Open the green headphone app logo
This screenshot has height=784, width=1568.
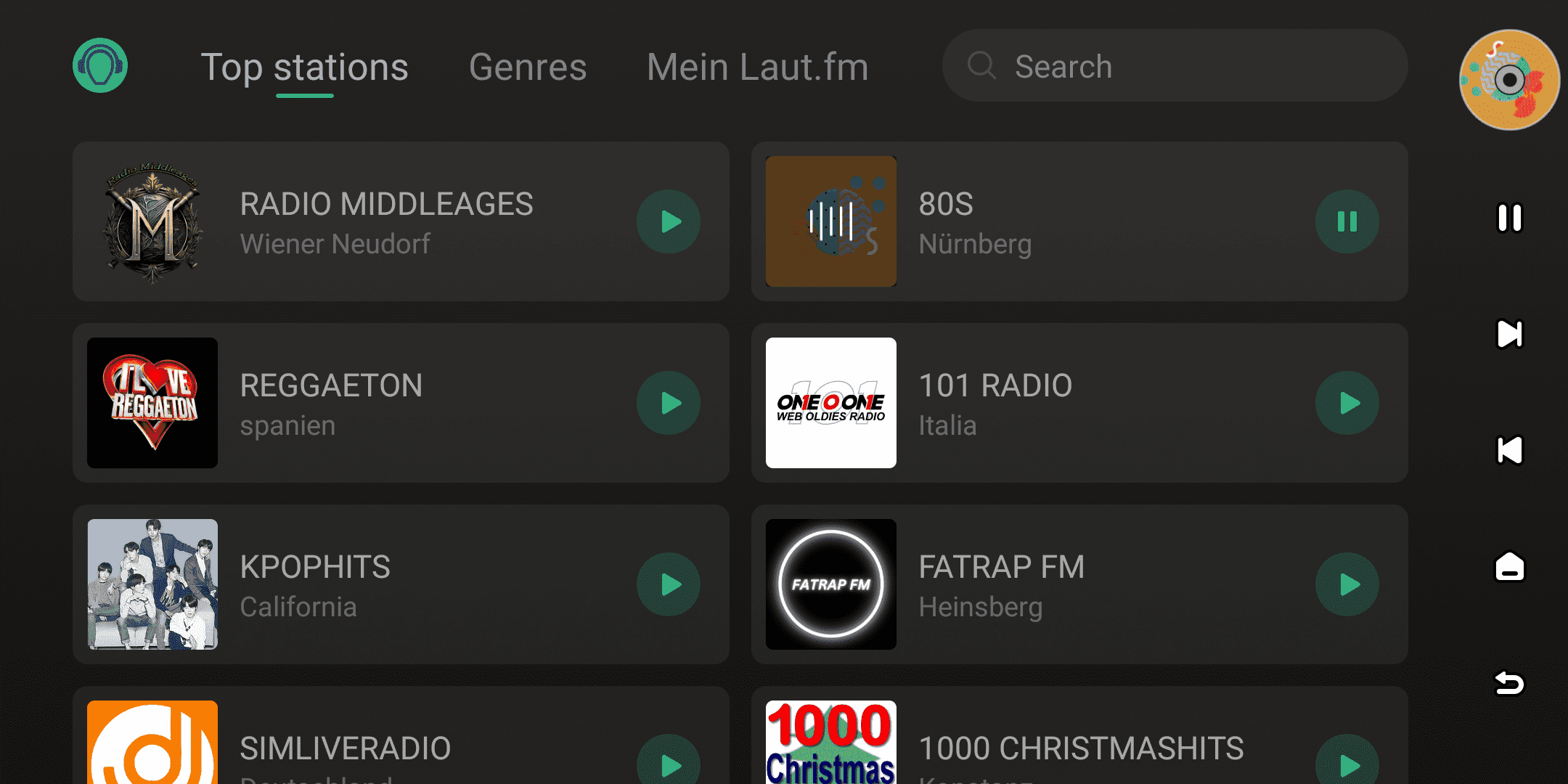[x=100, y=66]
